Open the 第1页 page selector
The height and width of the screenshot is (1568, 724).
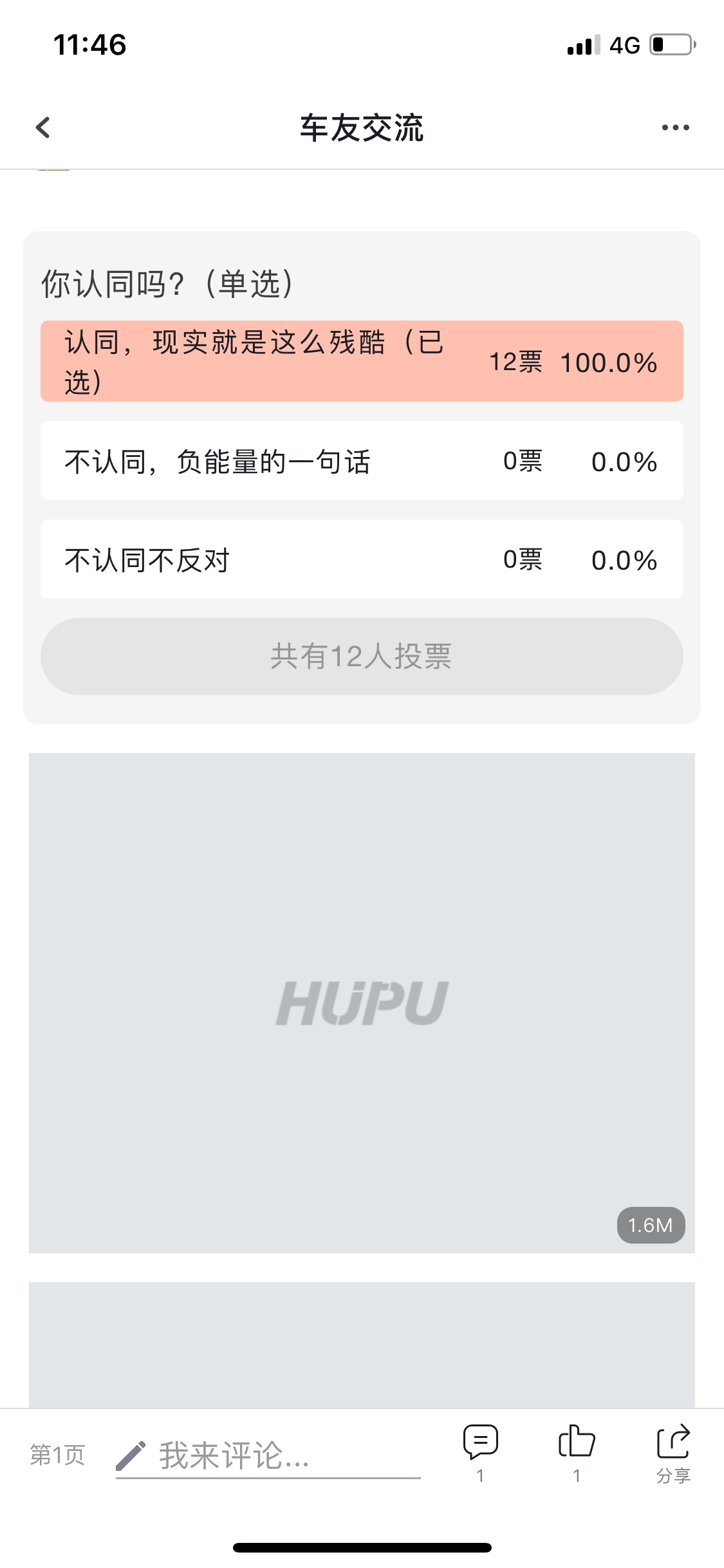[x=58, y=1455]
